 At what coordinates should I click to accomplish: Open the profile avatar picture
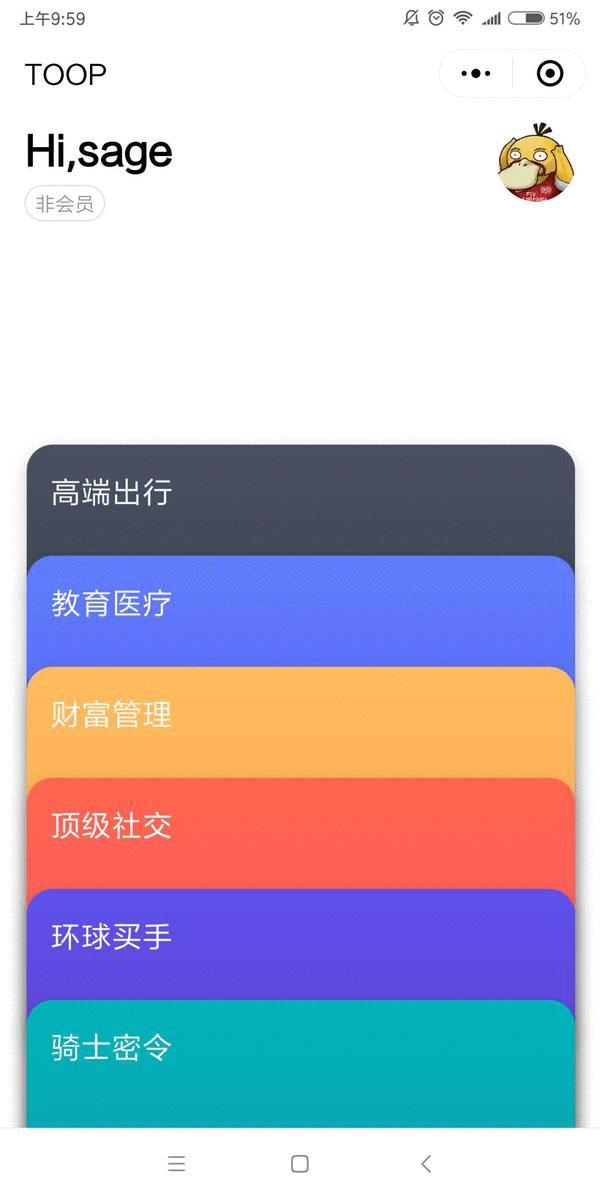point(536,162)
